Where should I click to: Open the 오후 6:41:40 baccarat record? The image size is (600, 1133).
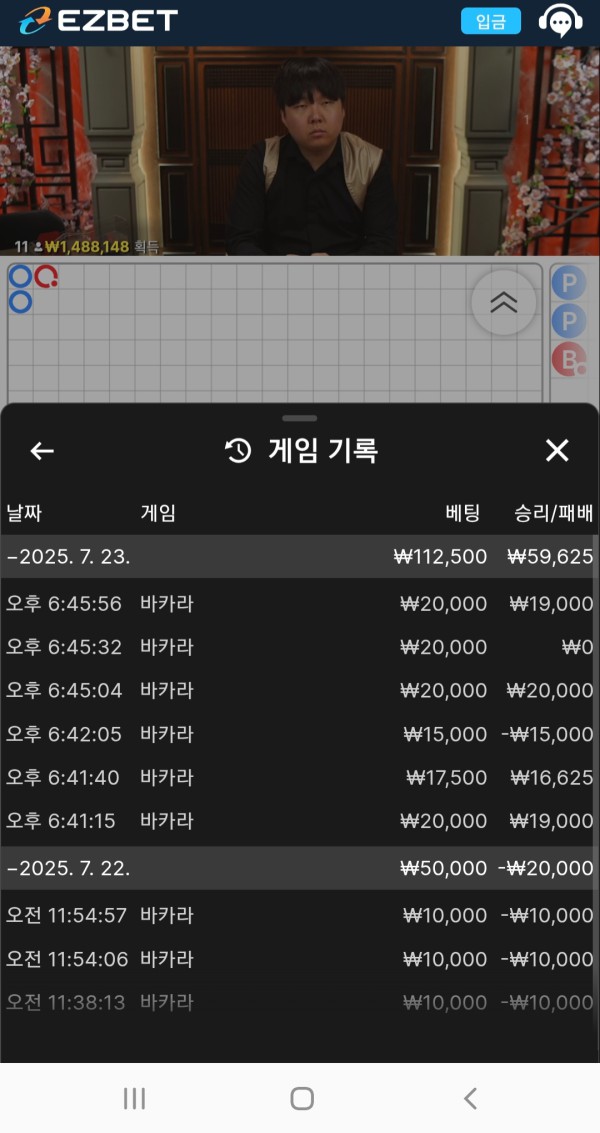pos(299,777)
